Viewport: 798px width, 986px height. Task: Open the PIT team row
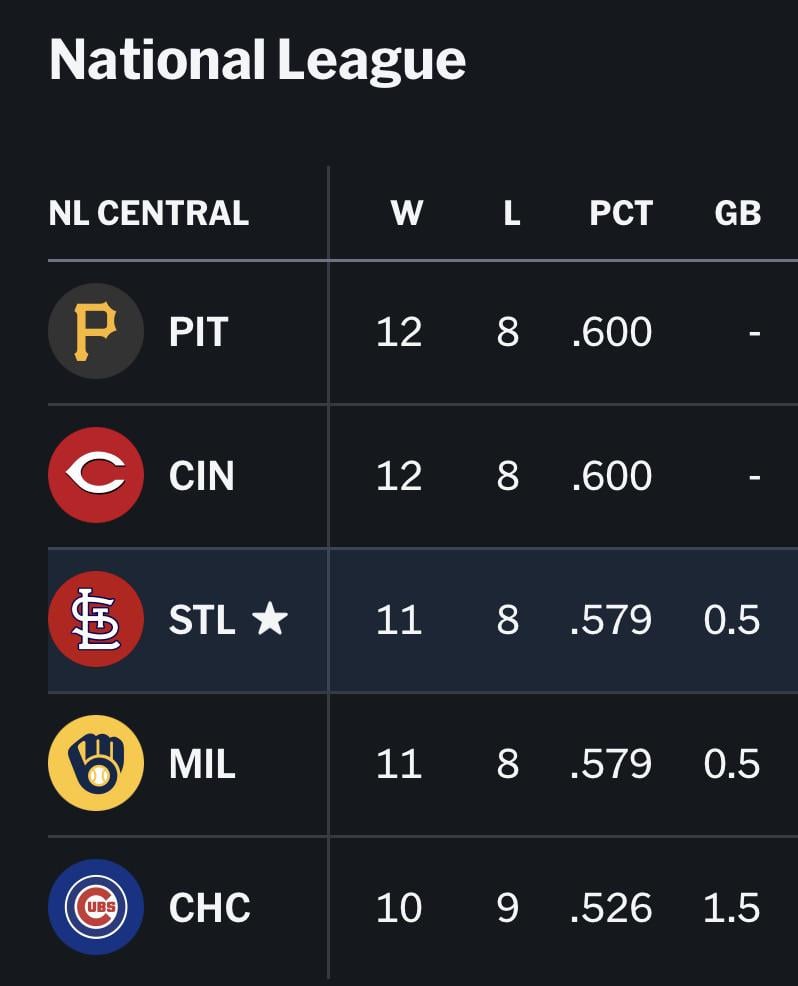click(198, 332)
